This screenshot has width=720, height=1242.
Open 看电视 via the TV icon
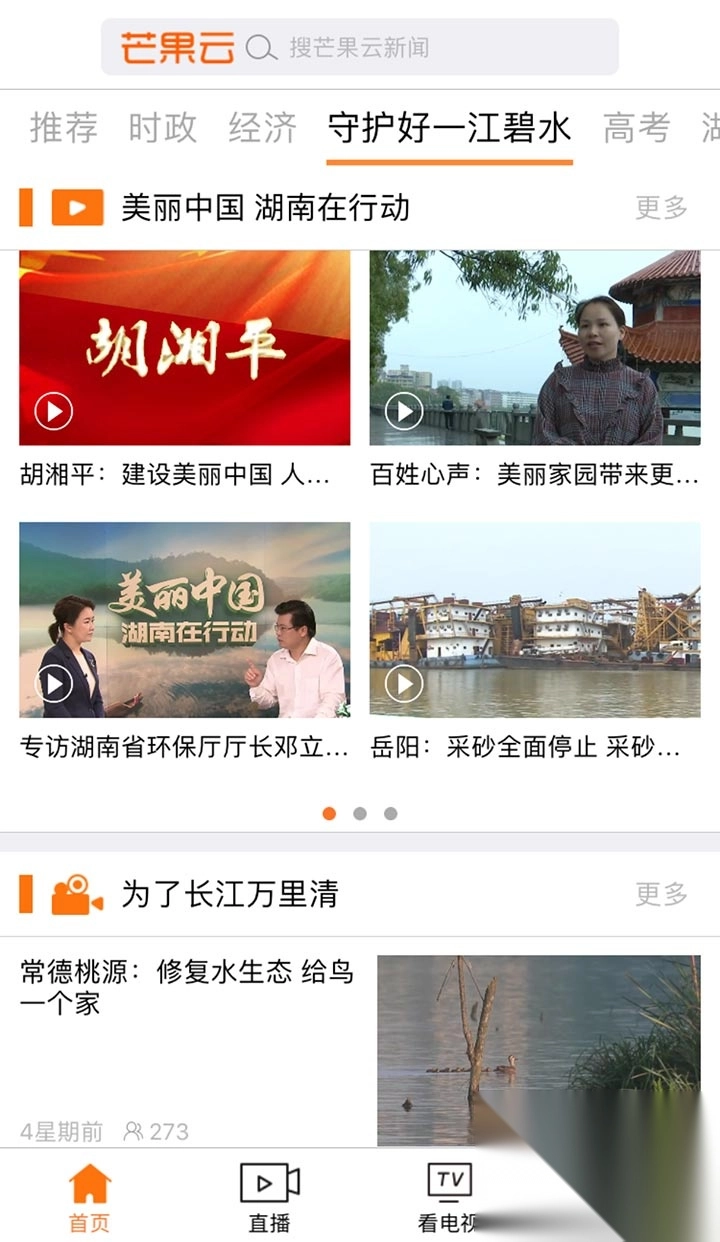pos(448,1181)
